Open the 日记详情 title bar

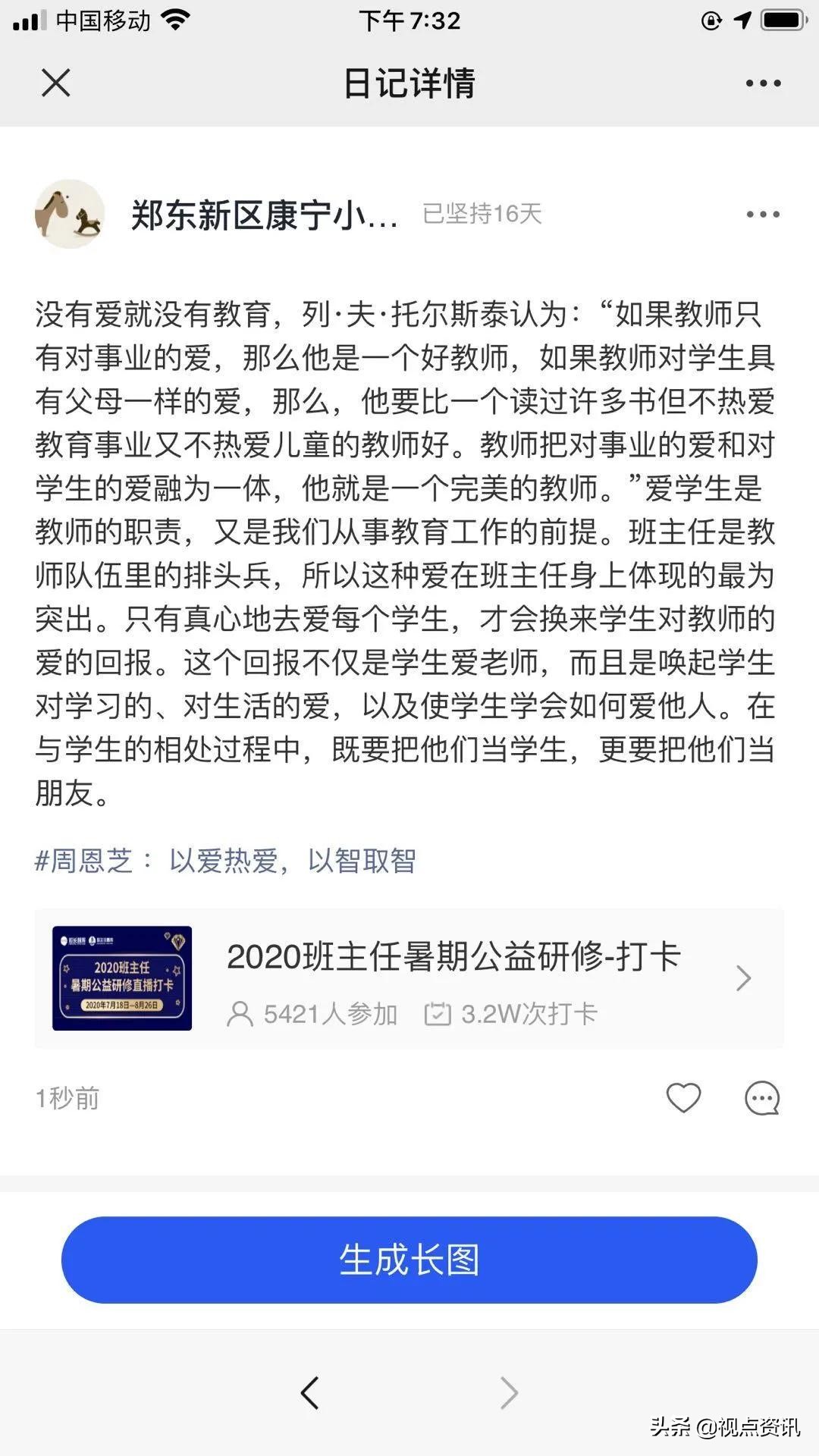pos(409,85)
